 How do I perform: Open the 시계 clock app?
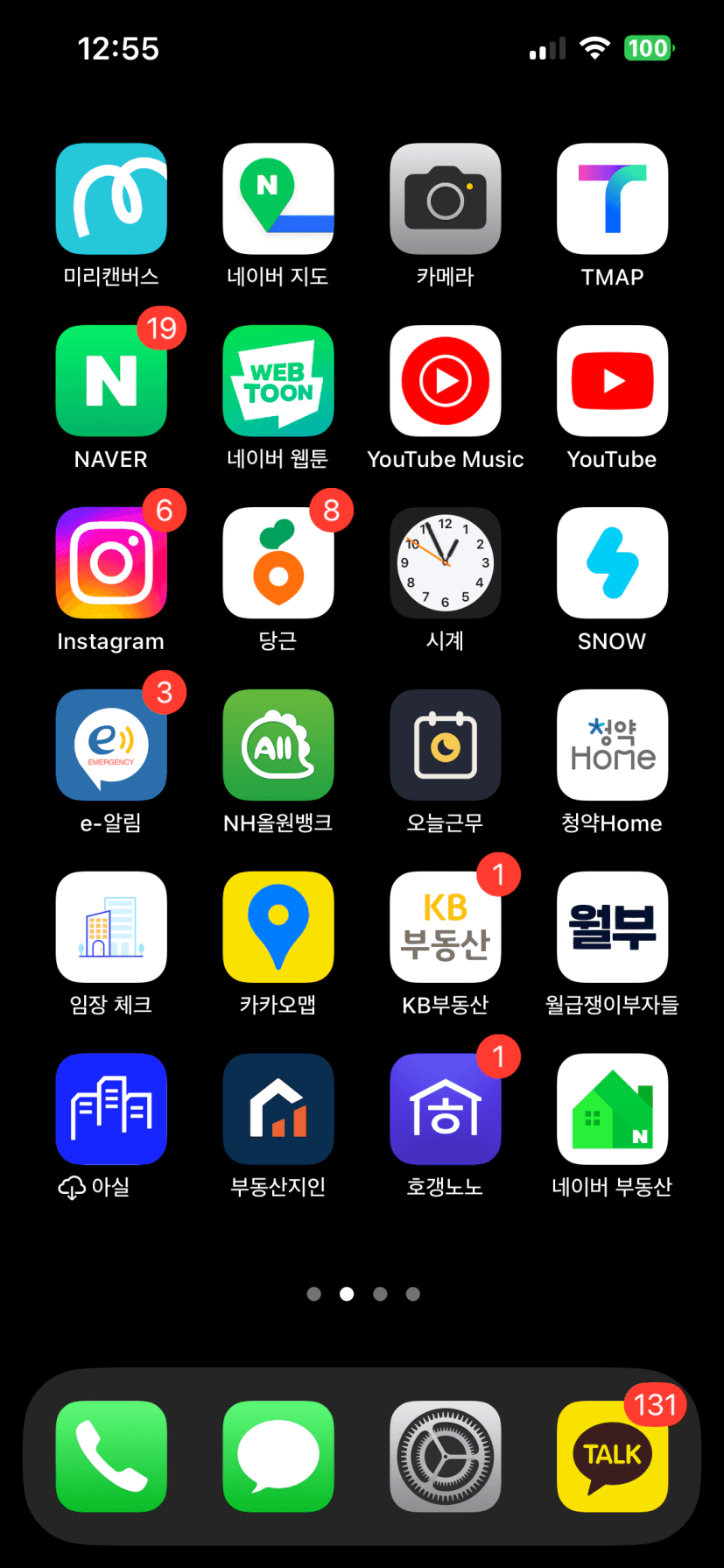446,563
